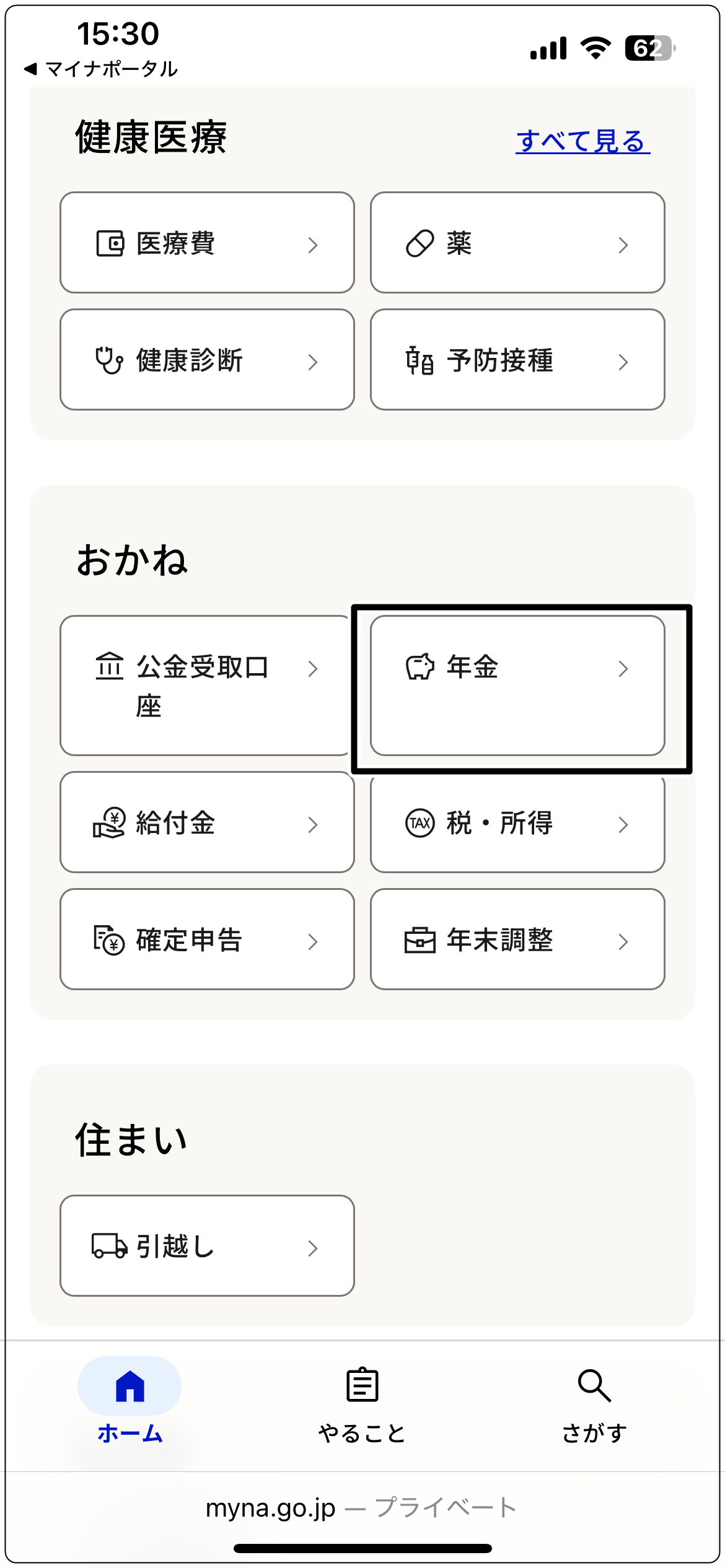Return to マイナポータル app via back
Image resolution: width=725 pixels, height=1568 pixels.
[x=101, y=69]
